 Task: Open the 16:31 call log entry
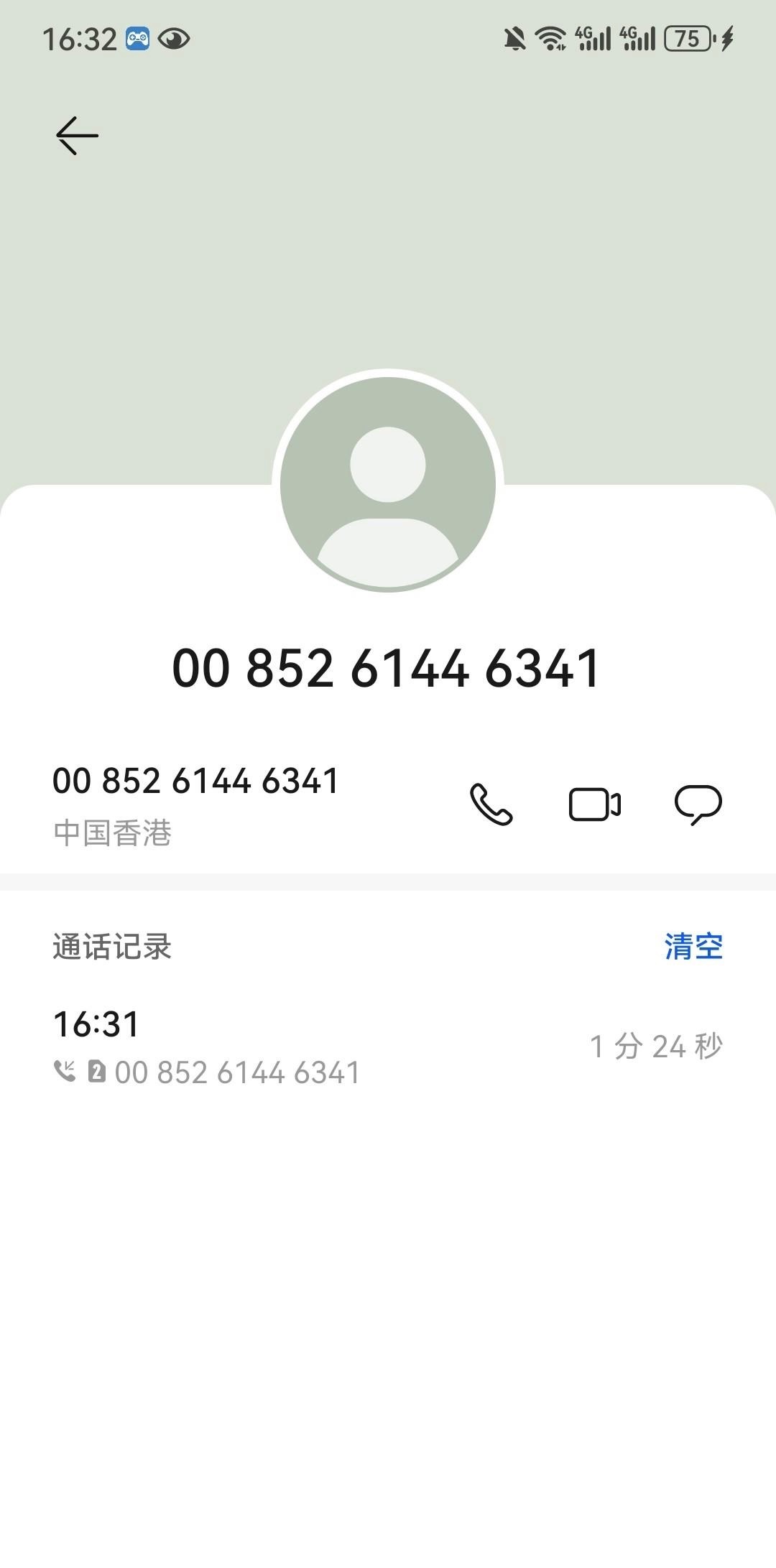tap(388, 1047)
